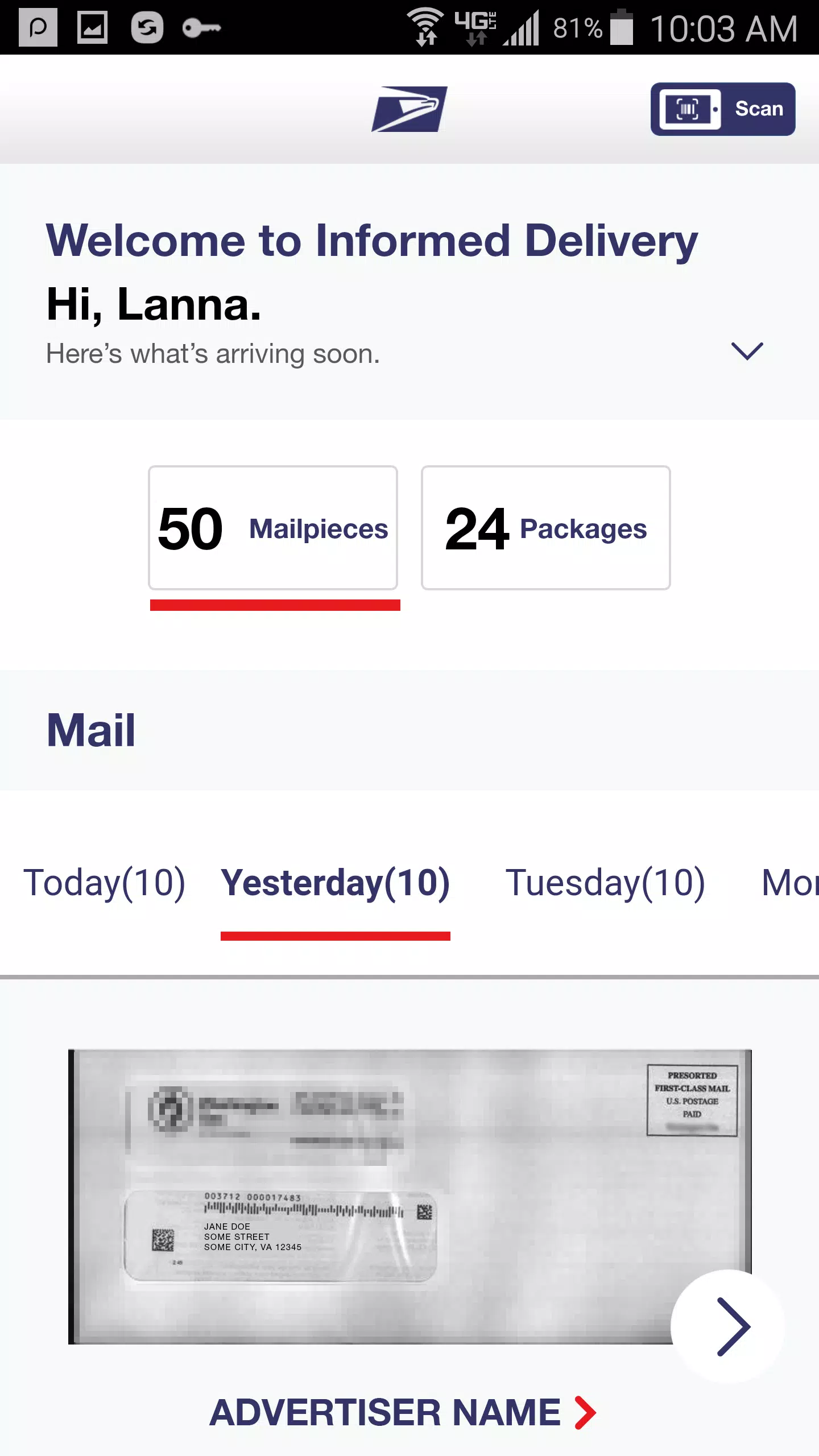
Task: Select the 24 Packages card
Action: tap(545, 528)
